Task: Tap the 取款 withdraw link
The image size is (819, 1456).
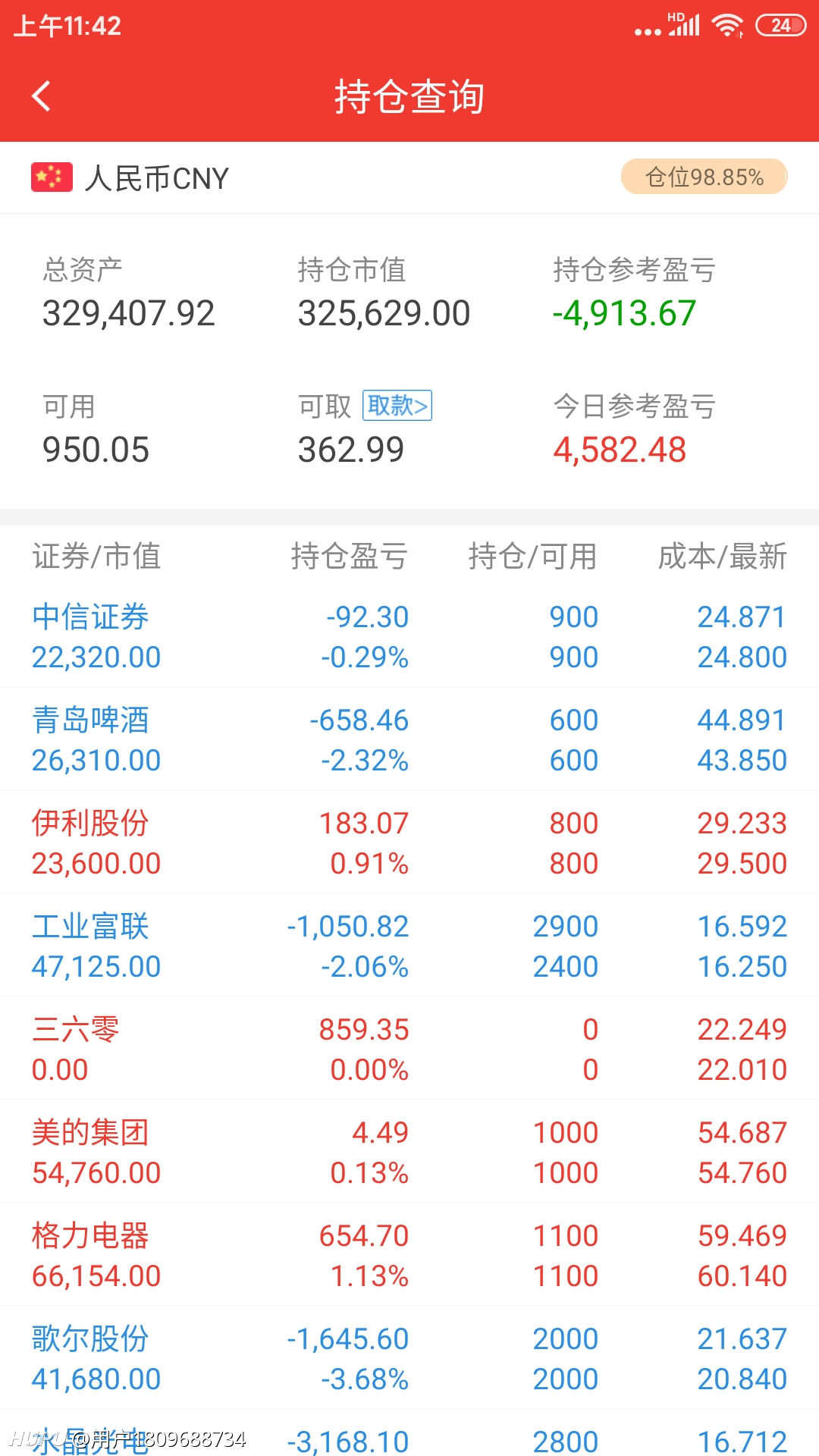Action: pos(397,405)
